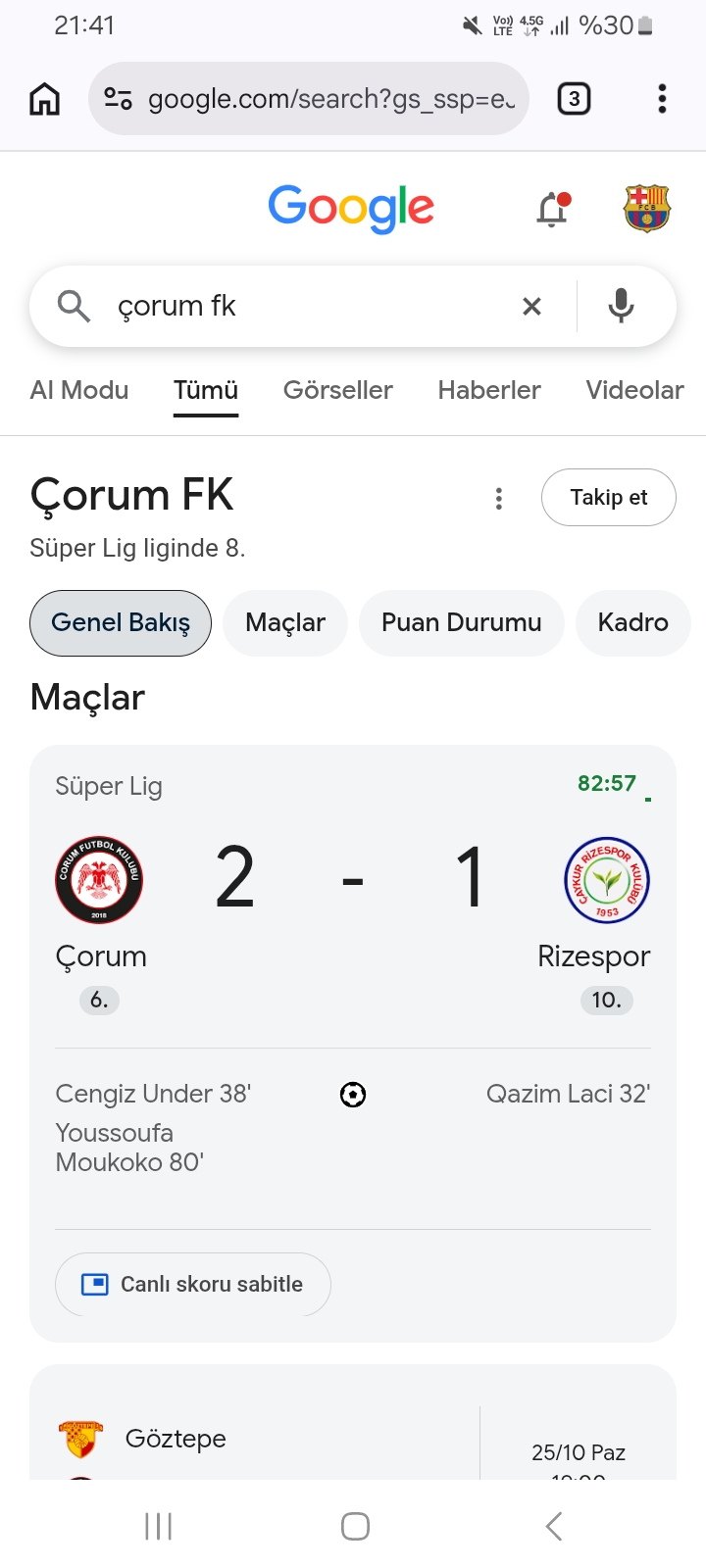706x1568 pixels.
Task: Open the Google account profile picture
Action: [646, 208]
